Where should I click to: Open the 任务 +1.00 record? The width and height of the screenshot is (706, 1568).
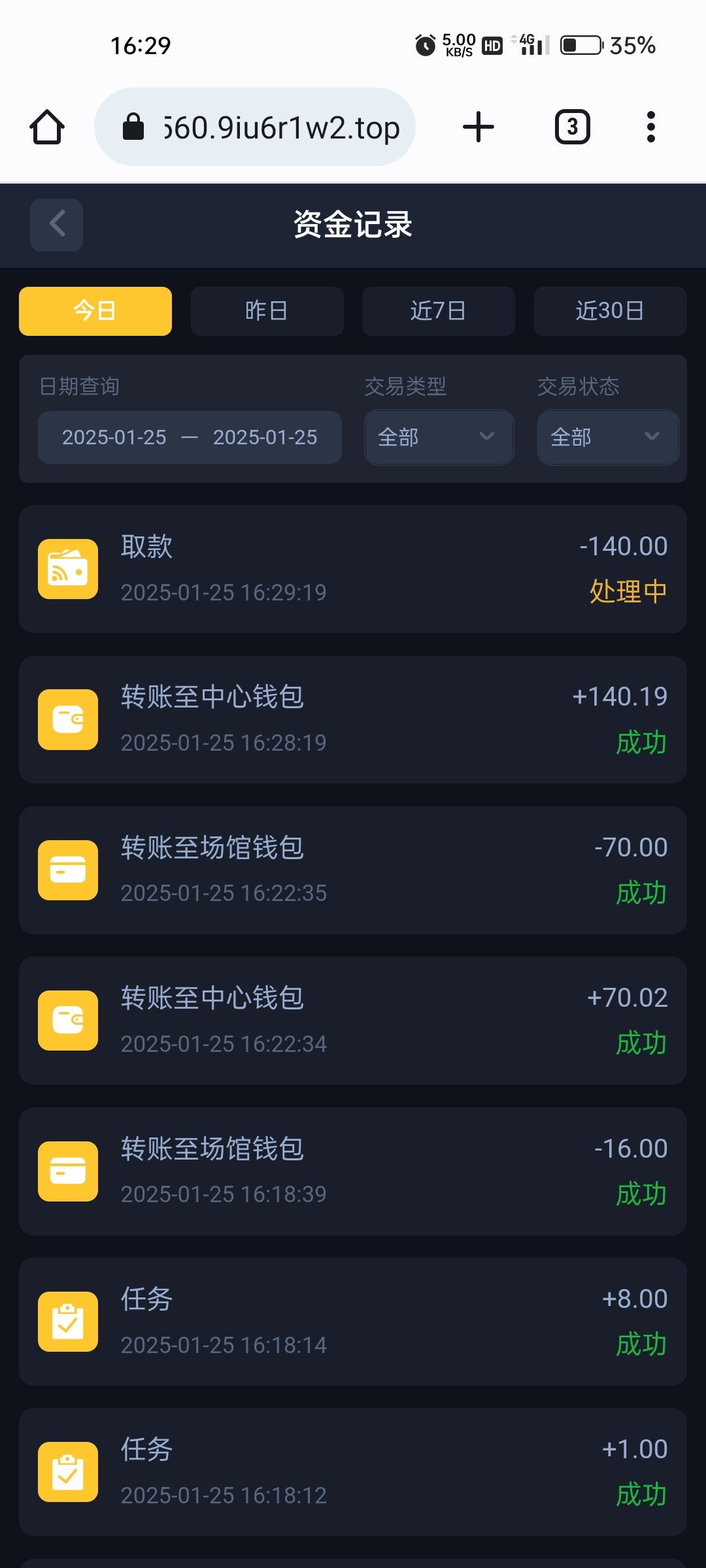(x=353, y=1472)
